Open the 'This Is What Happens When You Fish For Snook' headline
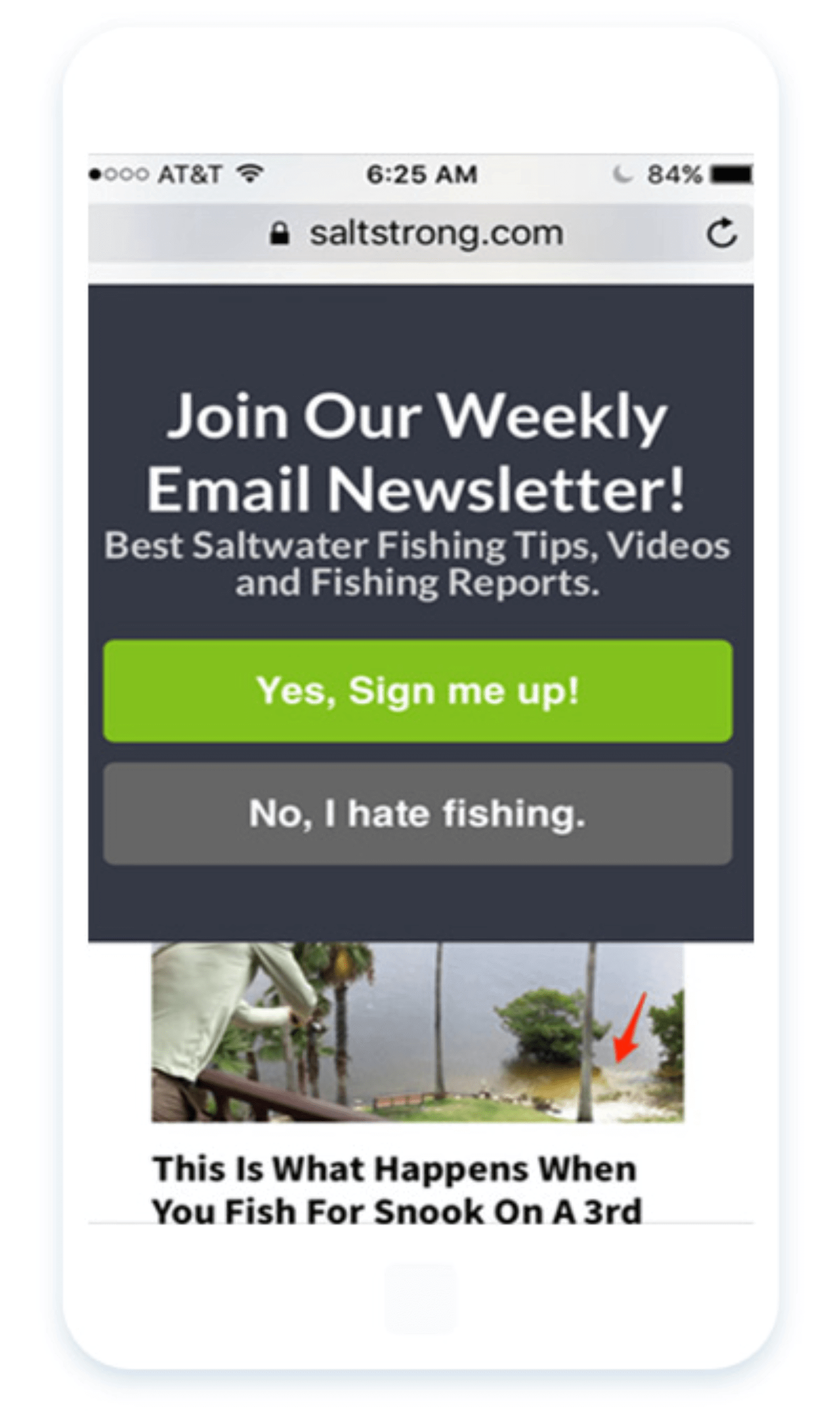 pos(396,1190)
